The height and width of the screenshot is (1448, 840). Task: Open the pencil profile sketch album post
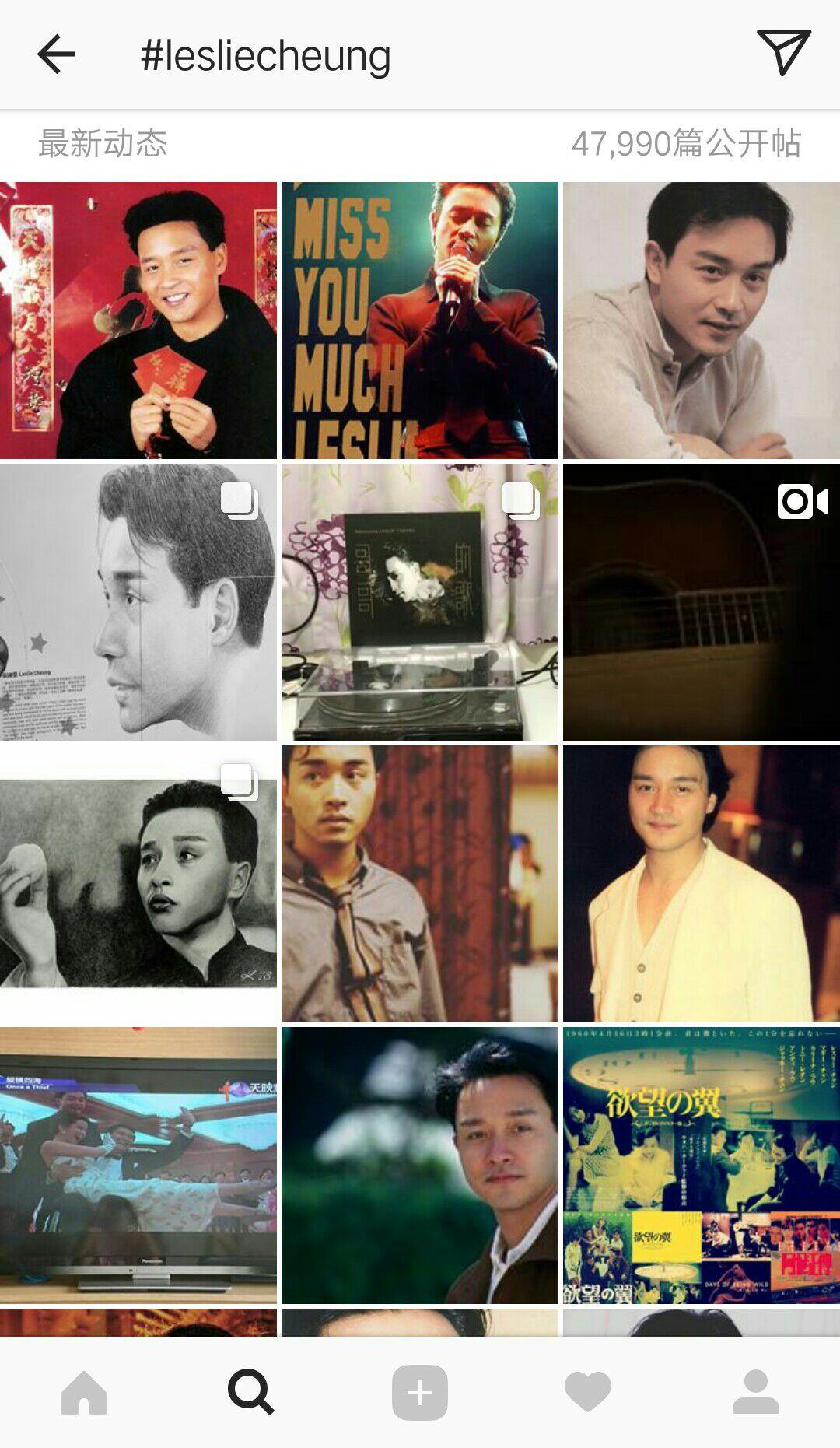pyautogui.click(x=138, y=602)
